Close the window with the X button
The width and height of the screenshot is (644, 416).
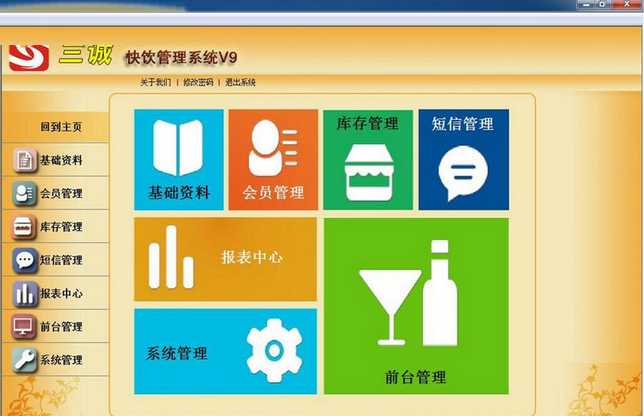pos(628,5)
